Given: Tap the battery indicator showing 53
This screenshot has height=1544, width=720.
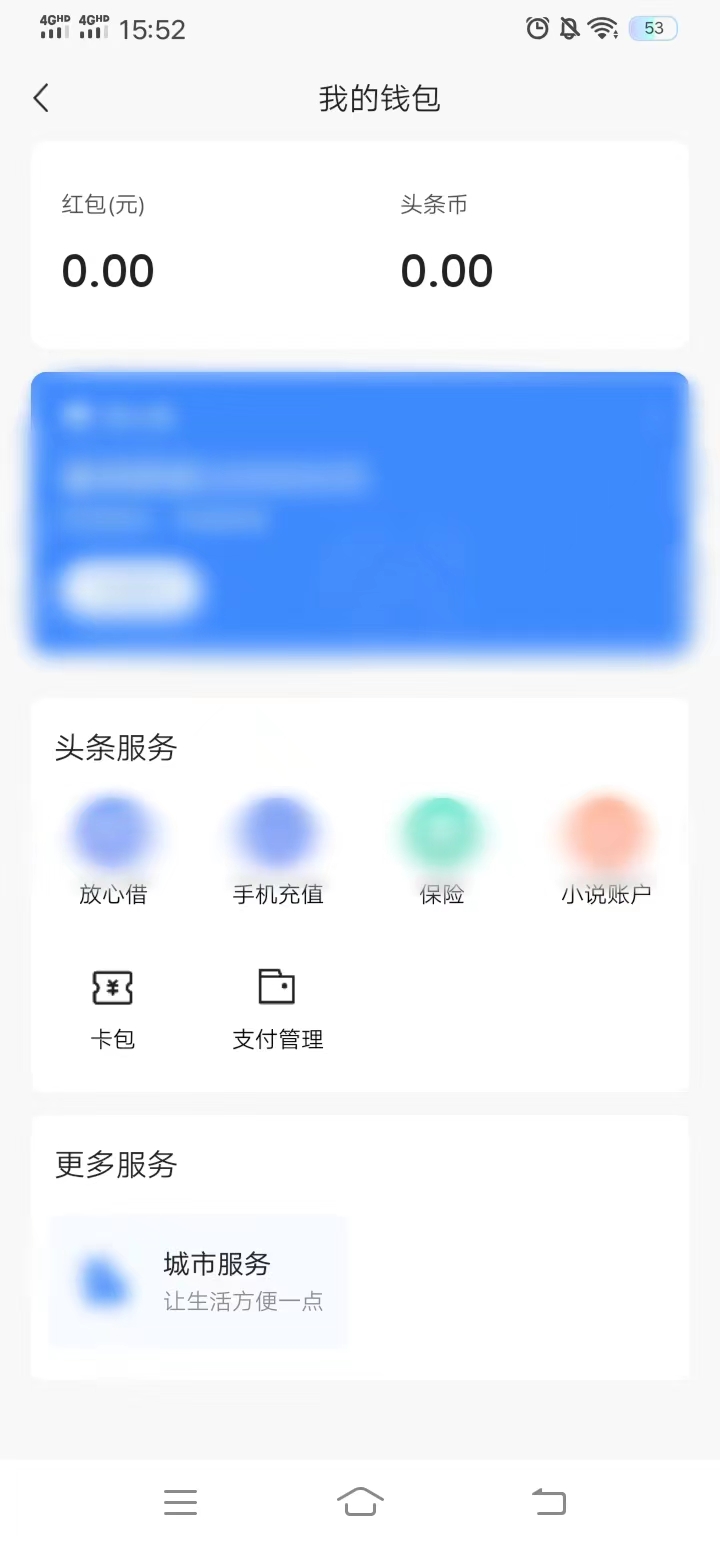Looking at the screenshot, I should coord(653,28).
